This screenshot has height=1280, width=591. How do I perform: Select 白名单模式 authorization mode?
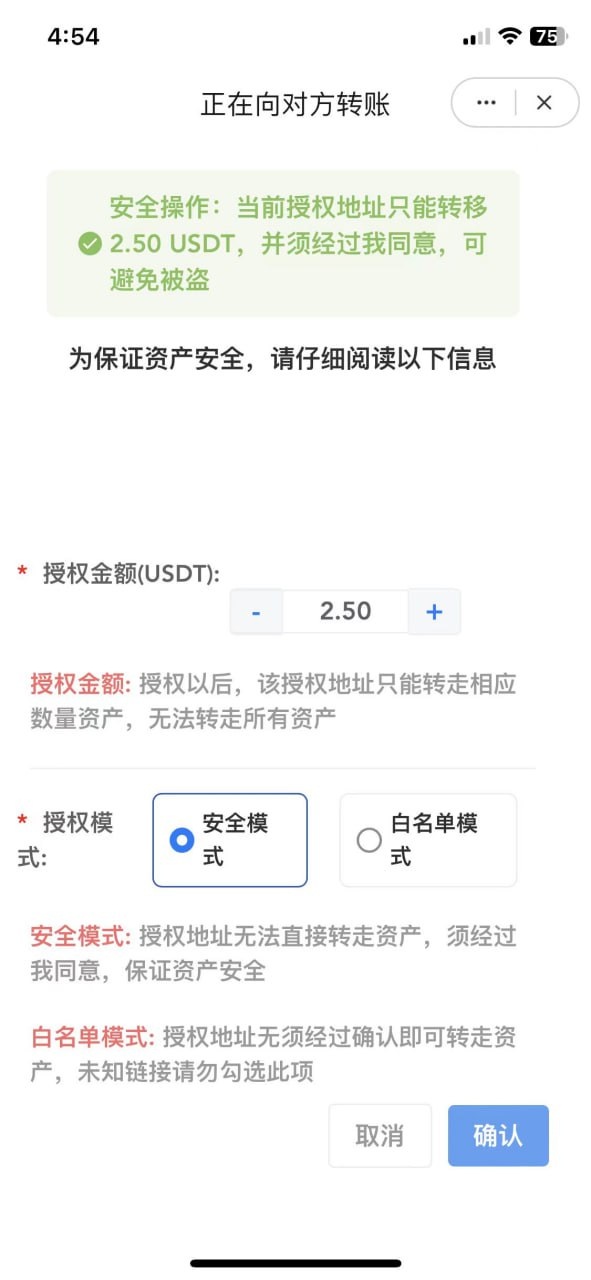tap(428, 840)
